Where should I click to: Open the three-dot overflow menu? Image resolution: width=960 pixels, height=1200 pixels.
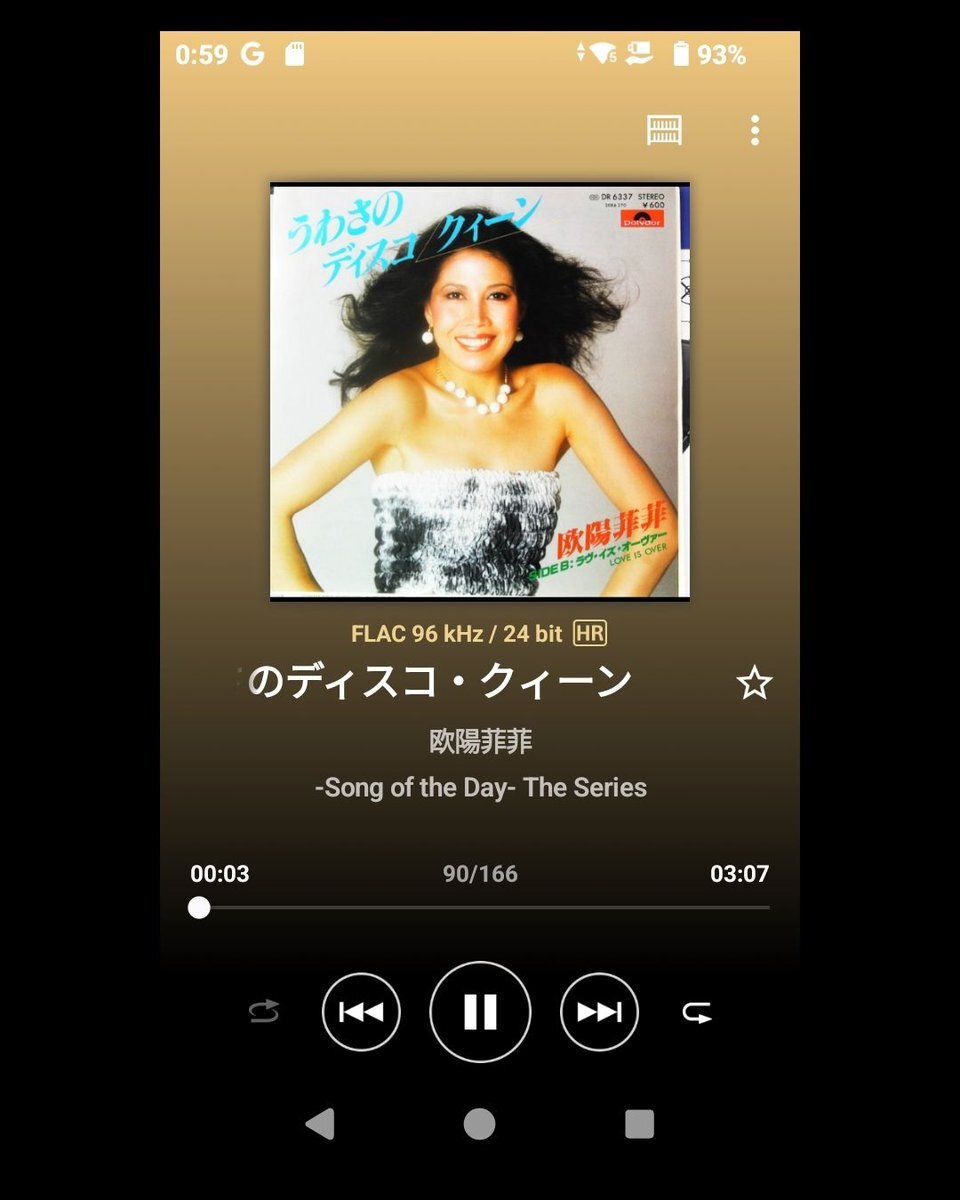coord(754,130)
